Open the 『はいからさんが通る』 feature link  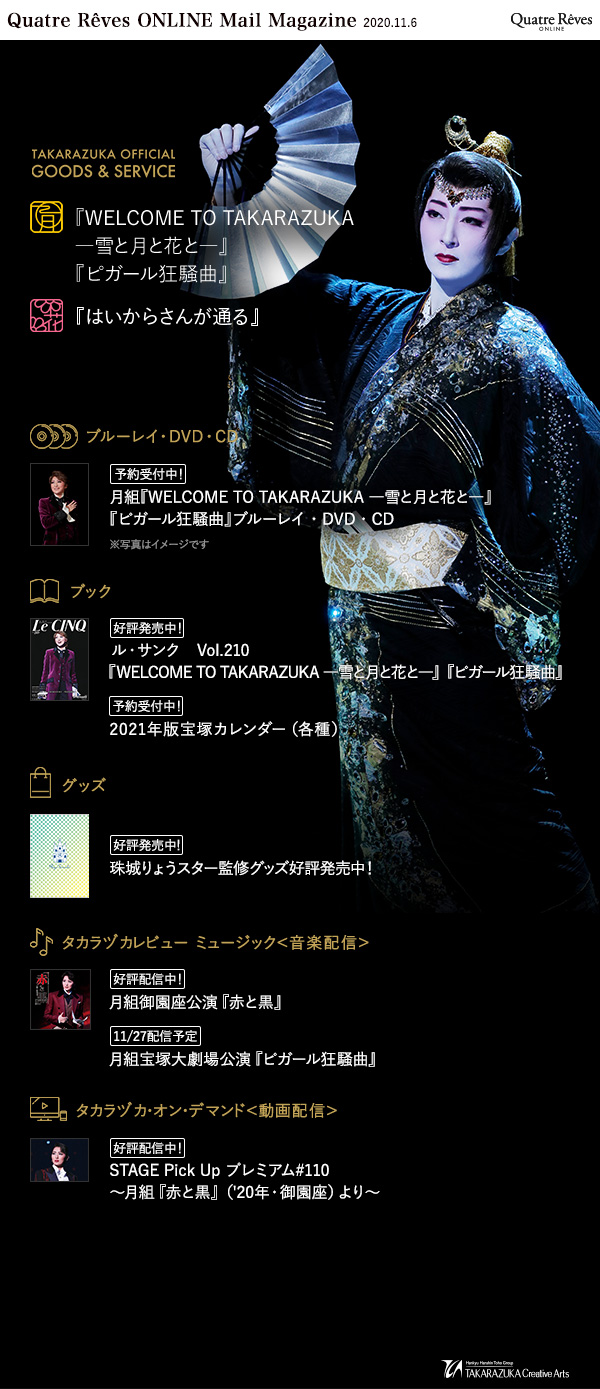pos(172,318)
